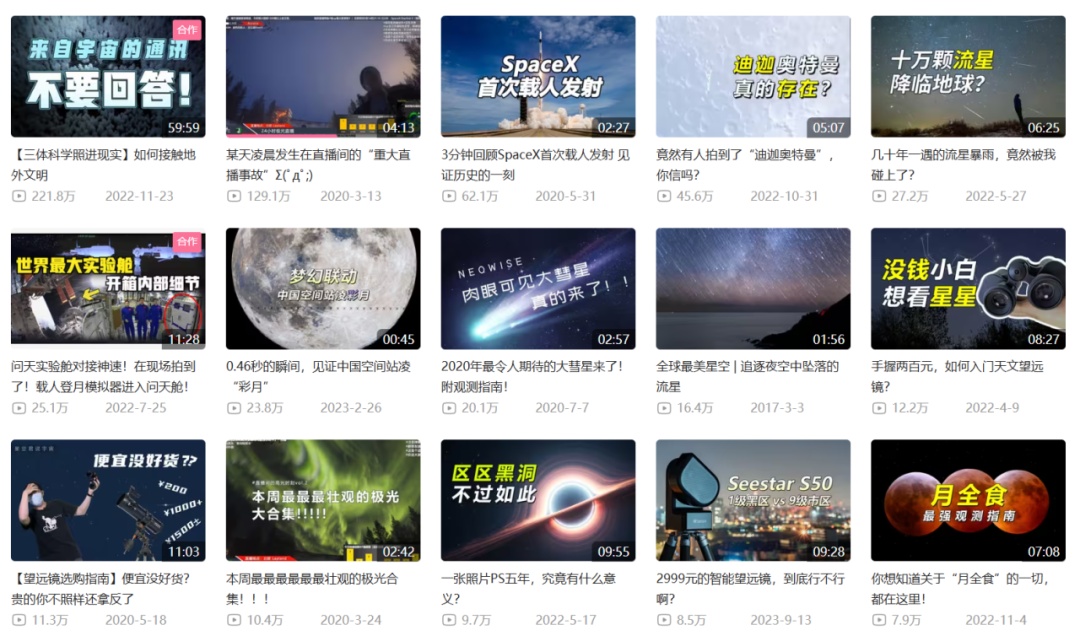Play the 区区黑洞不过如此 black hole video
Image resolution: width=1080 pixels, height=641 pixels.
click(538, 500)
